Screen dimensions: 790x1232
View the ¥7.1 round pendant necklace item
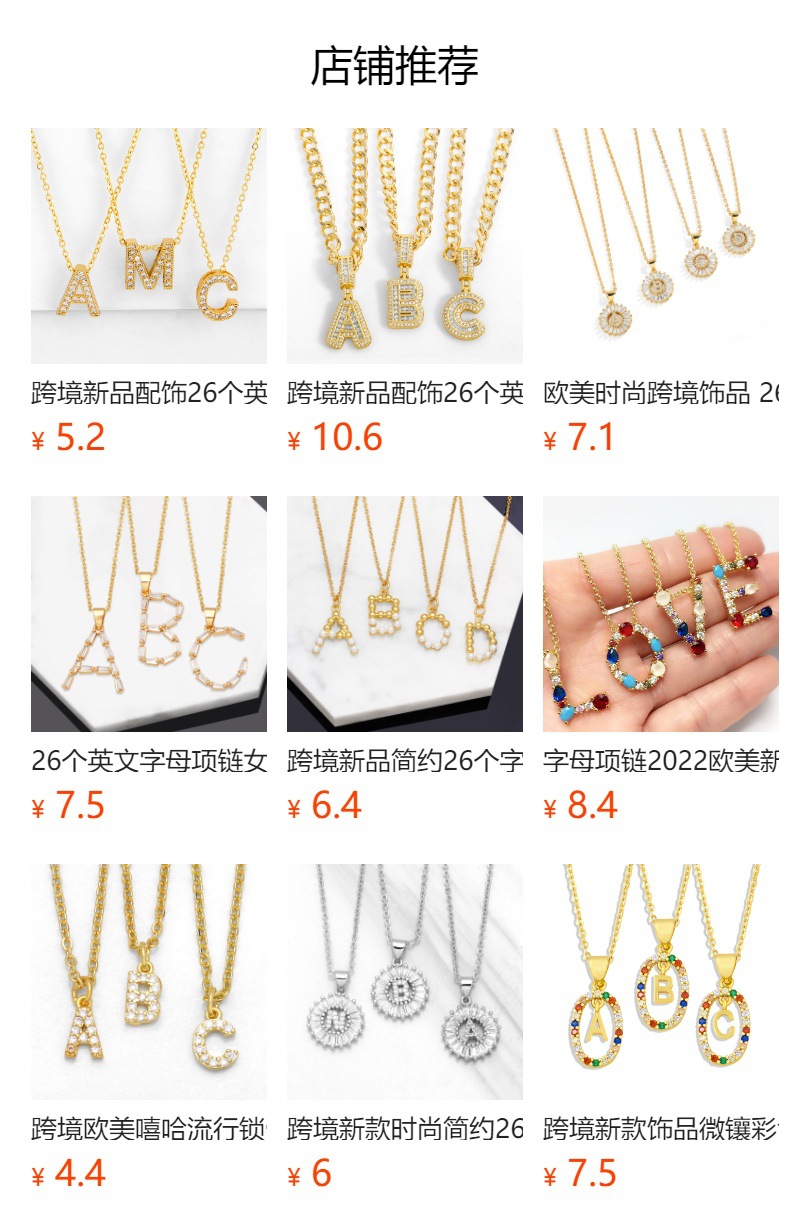(660, 246)
